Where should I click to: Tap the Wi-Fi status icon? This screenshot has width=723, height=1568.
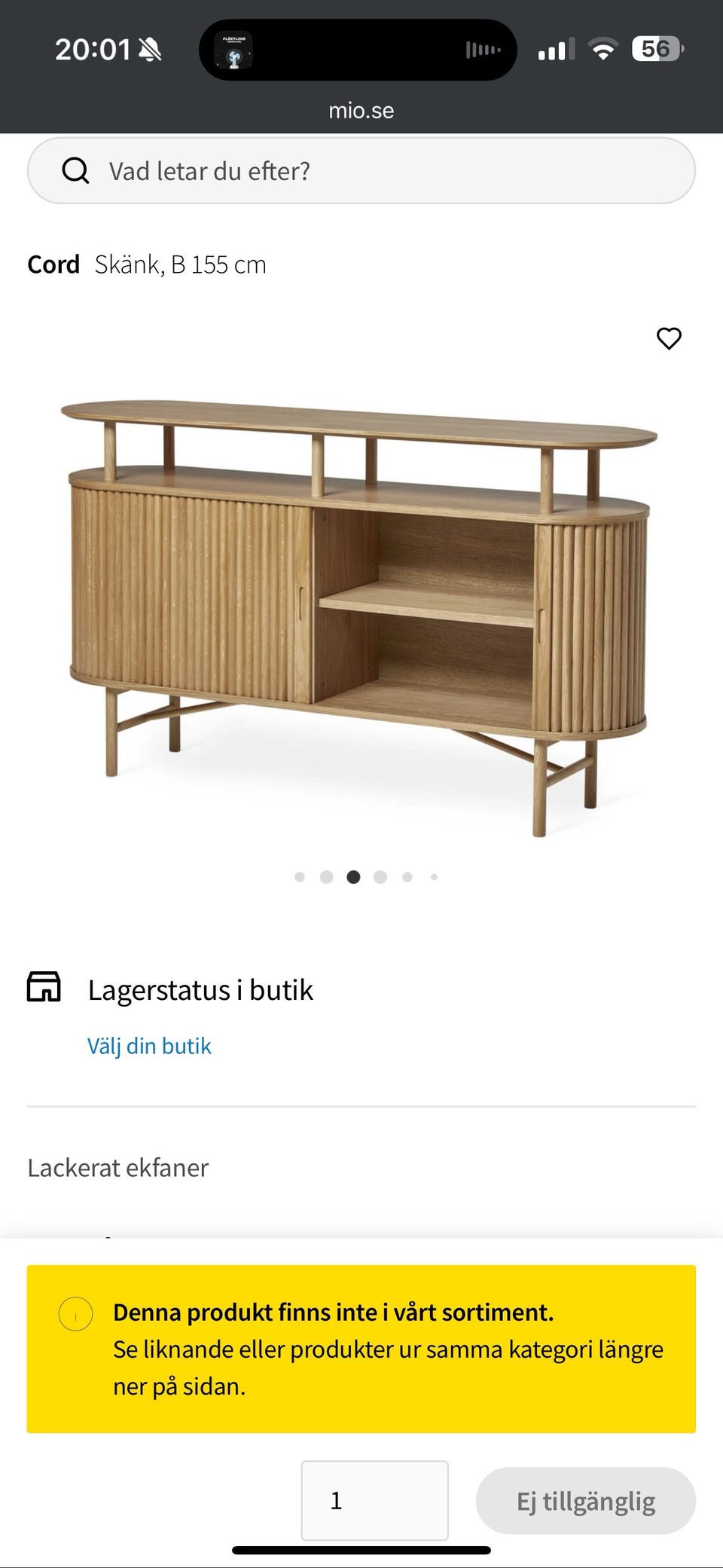coord(602,48)
